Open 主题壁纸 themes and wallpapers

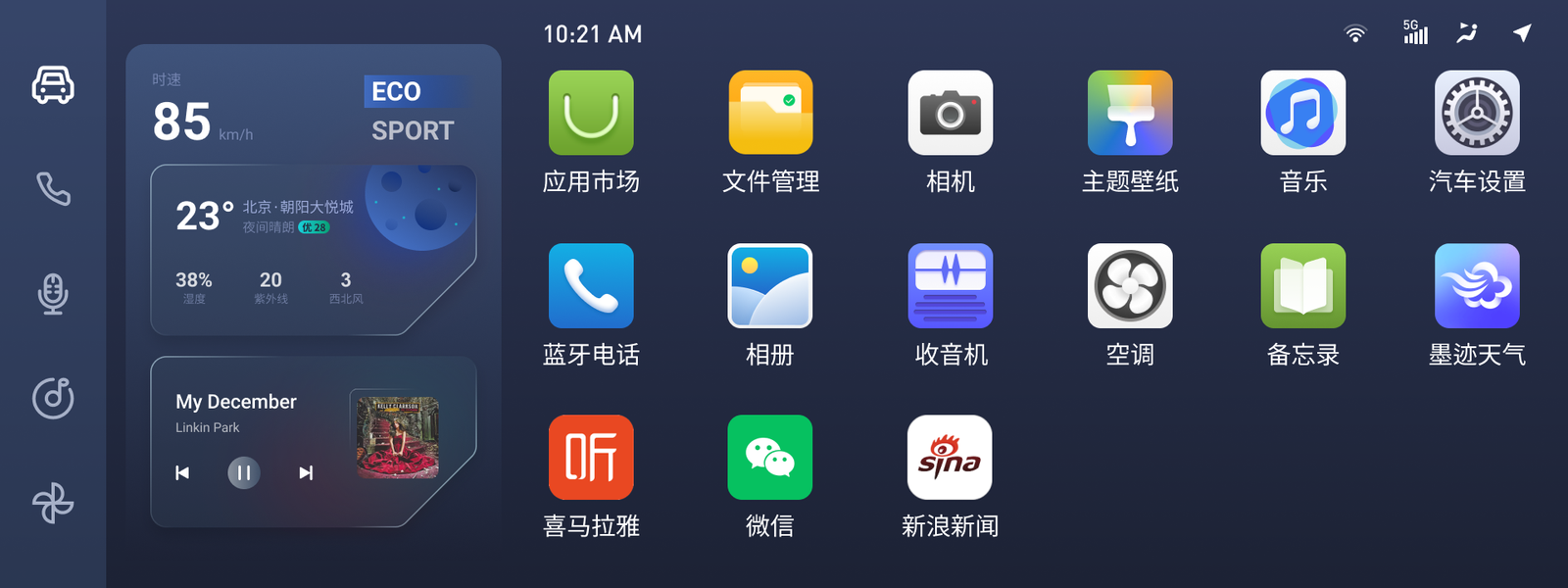click(1130, 113)
